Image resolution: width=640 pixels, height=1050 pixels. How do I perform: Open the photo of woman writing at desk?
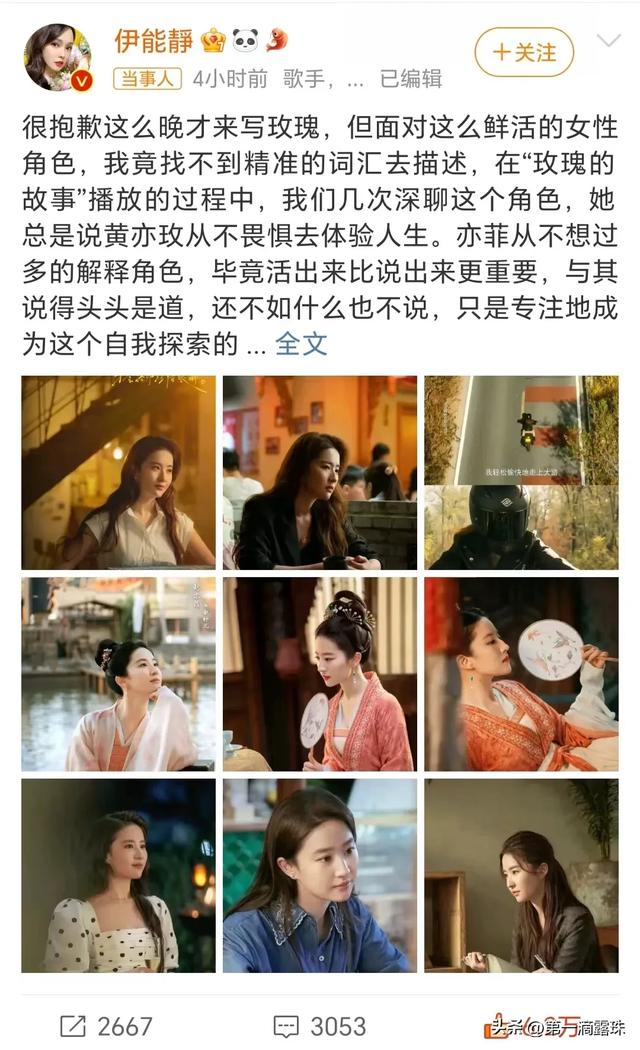click(521, 876)
